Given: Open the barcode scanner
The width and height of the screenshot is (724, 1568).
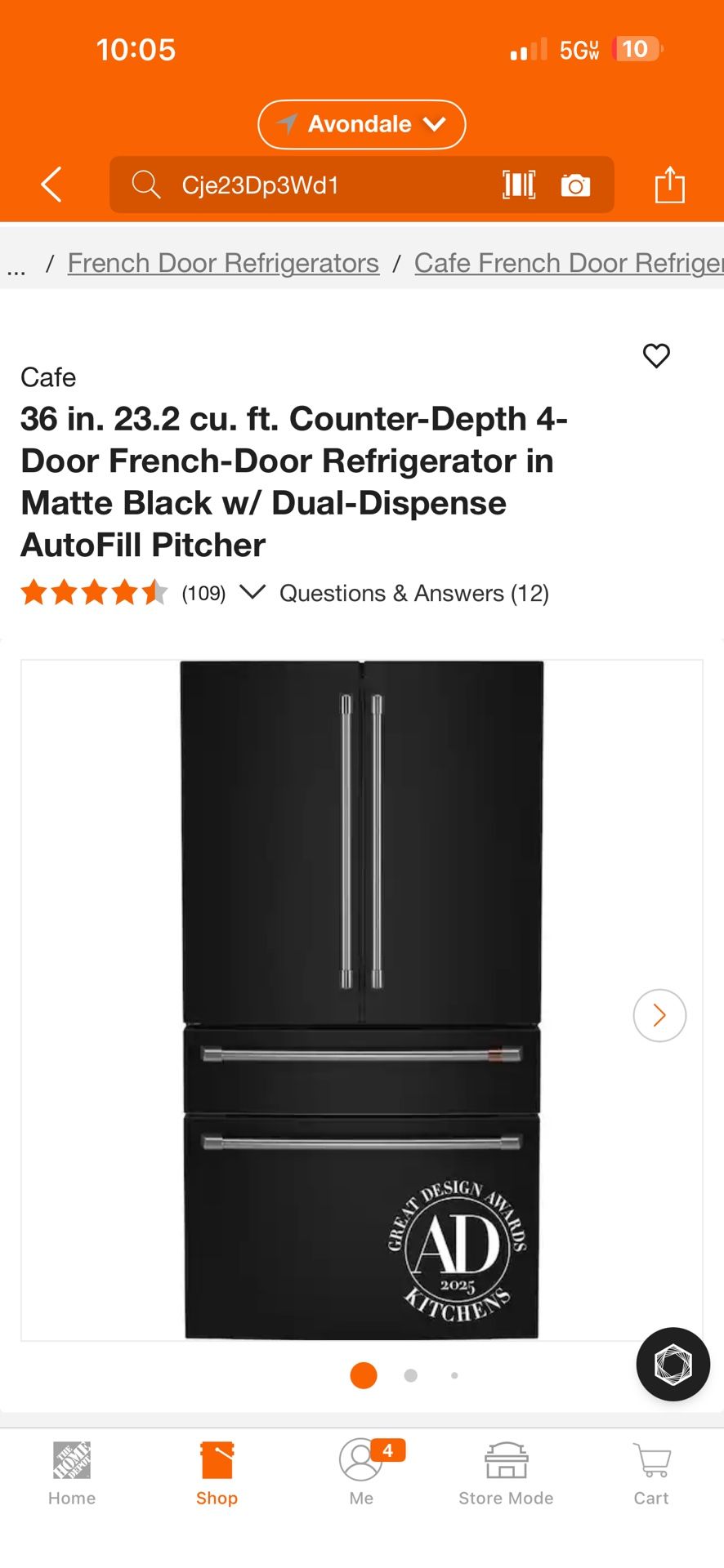Looking at the screenshot, I should [x=519, y=185].
